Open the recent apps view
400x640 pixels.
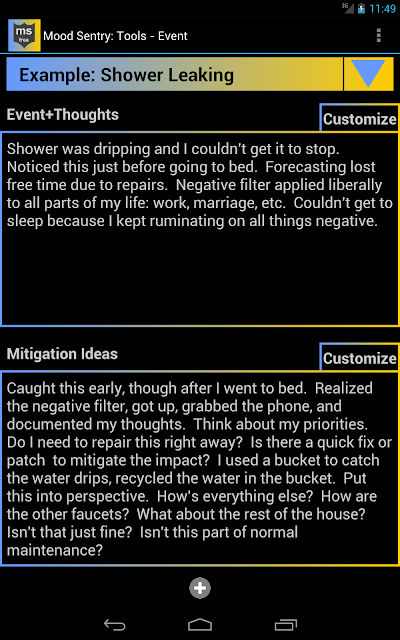pyautogui.click(x=285, y=624)
